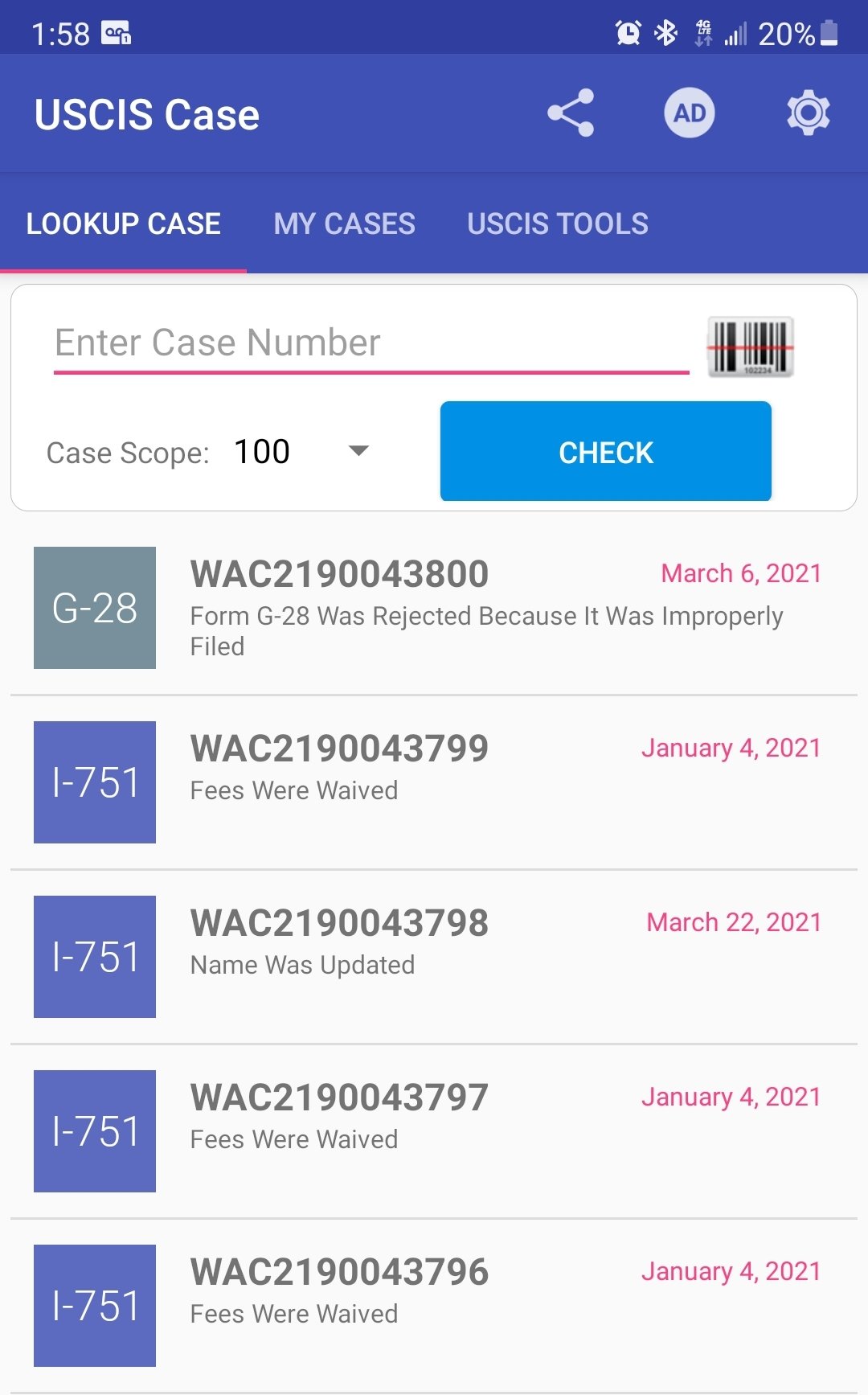Open case WAC2190043799
The height and width of the screenshot is (1395, 868).
[x=434, y=782]
